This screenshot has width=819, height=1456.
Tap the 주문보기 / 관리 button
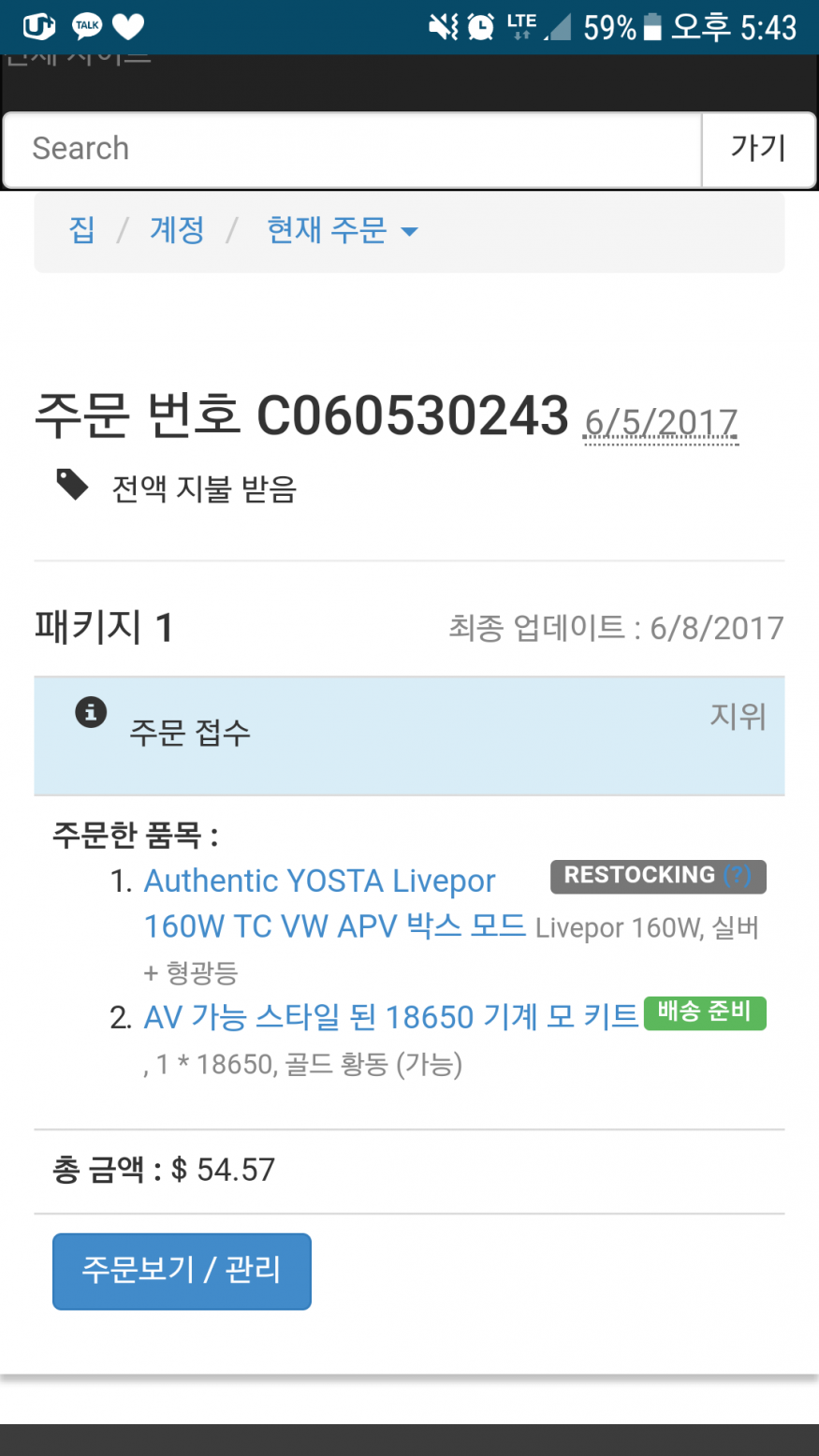click(182, 1271)
